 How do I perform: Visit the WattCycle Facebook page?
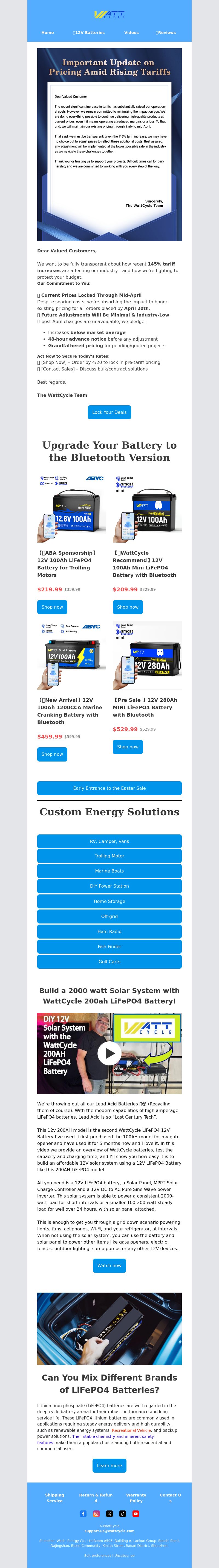coord(83,1514)
